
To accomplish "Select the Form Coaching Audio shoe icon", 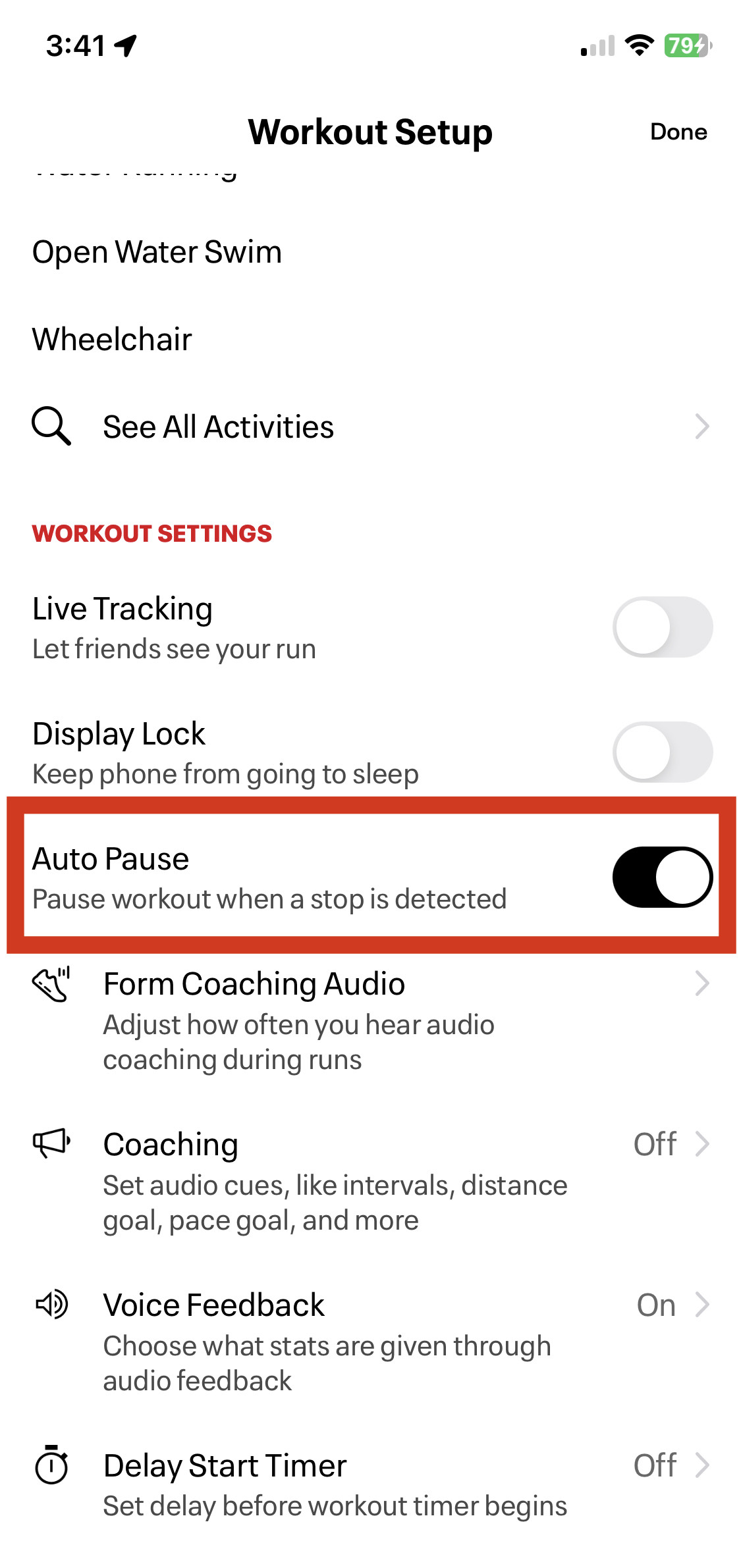I will 53,983.
